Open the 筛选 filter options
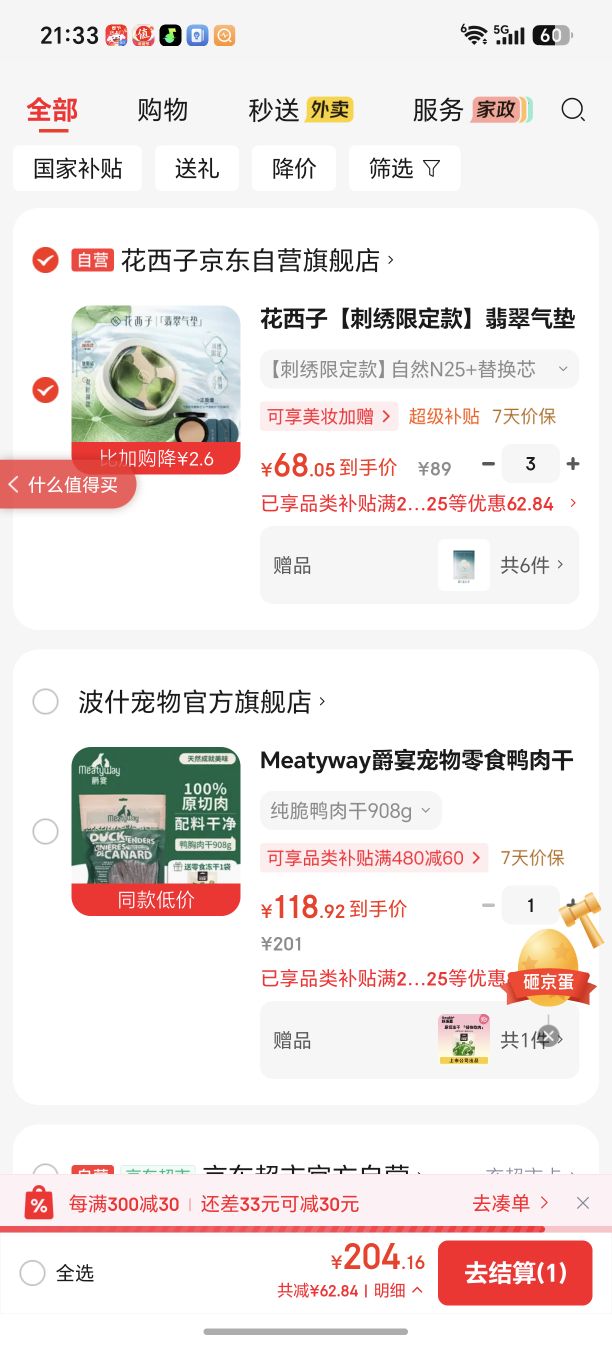Screen dimensions: 612x1350 404,168
